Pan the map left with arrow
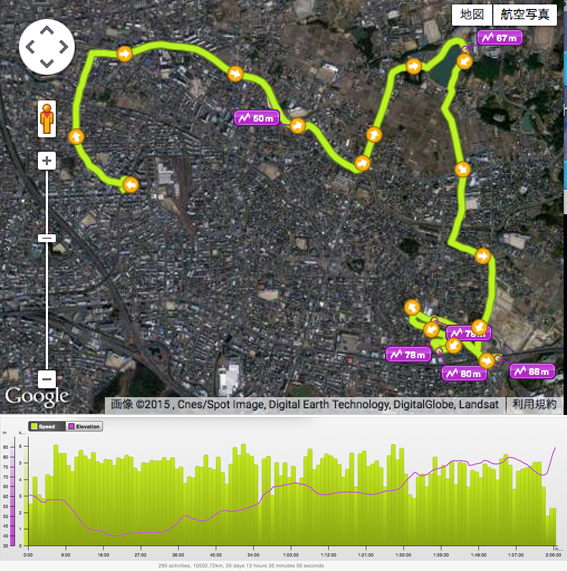The height and width of the screenshot is (571, 567). pyautogui.click(x=30, y=47)
